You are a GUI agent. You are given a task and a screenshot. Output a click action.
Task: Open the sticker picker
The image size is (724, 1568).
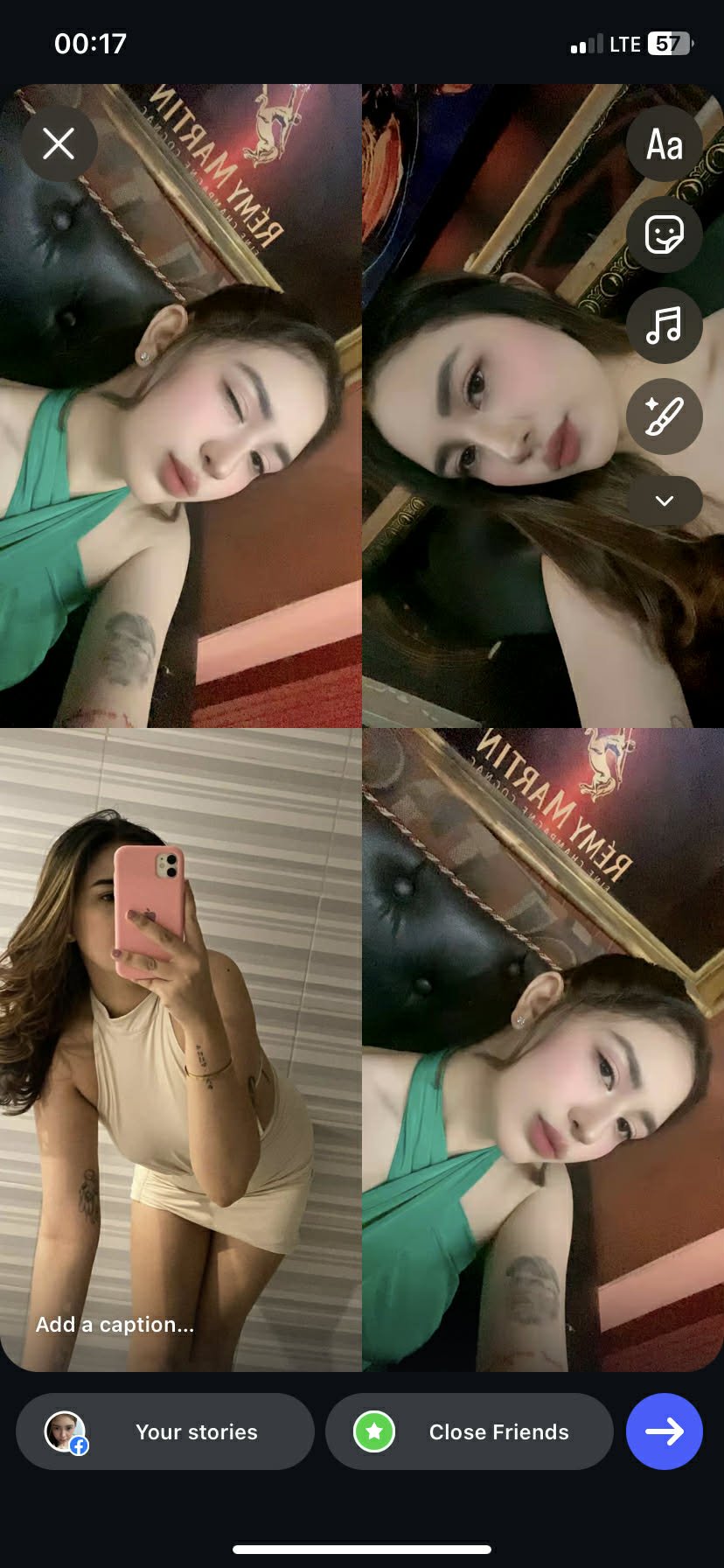664,234
